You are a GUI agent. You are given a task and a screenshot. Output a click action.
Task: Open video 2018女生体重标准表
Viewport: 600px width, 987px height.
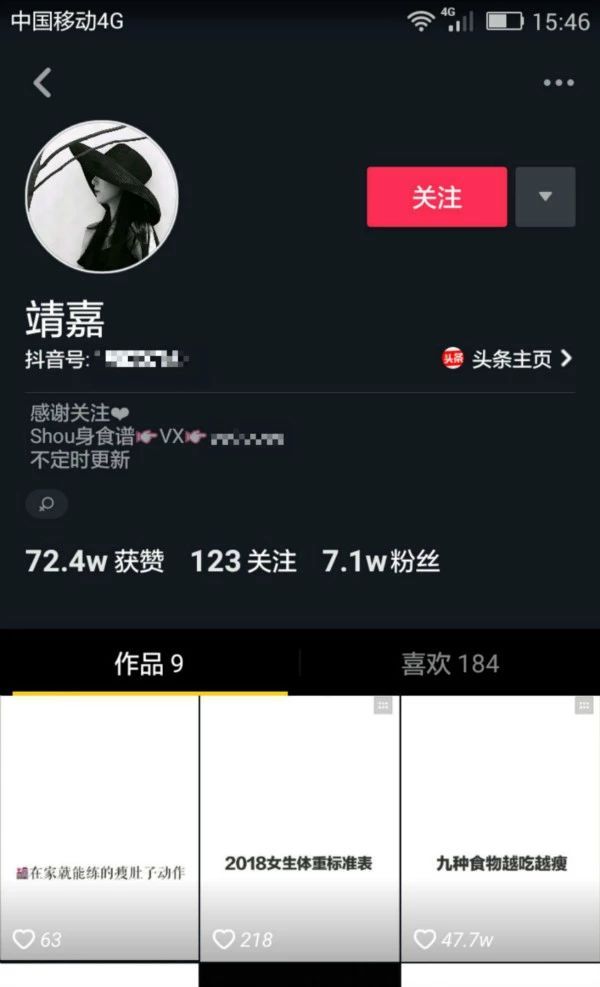coord(299,828)
